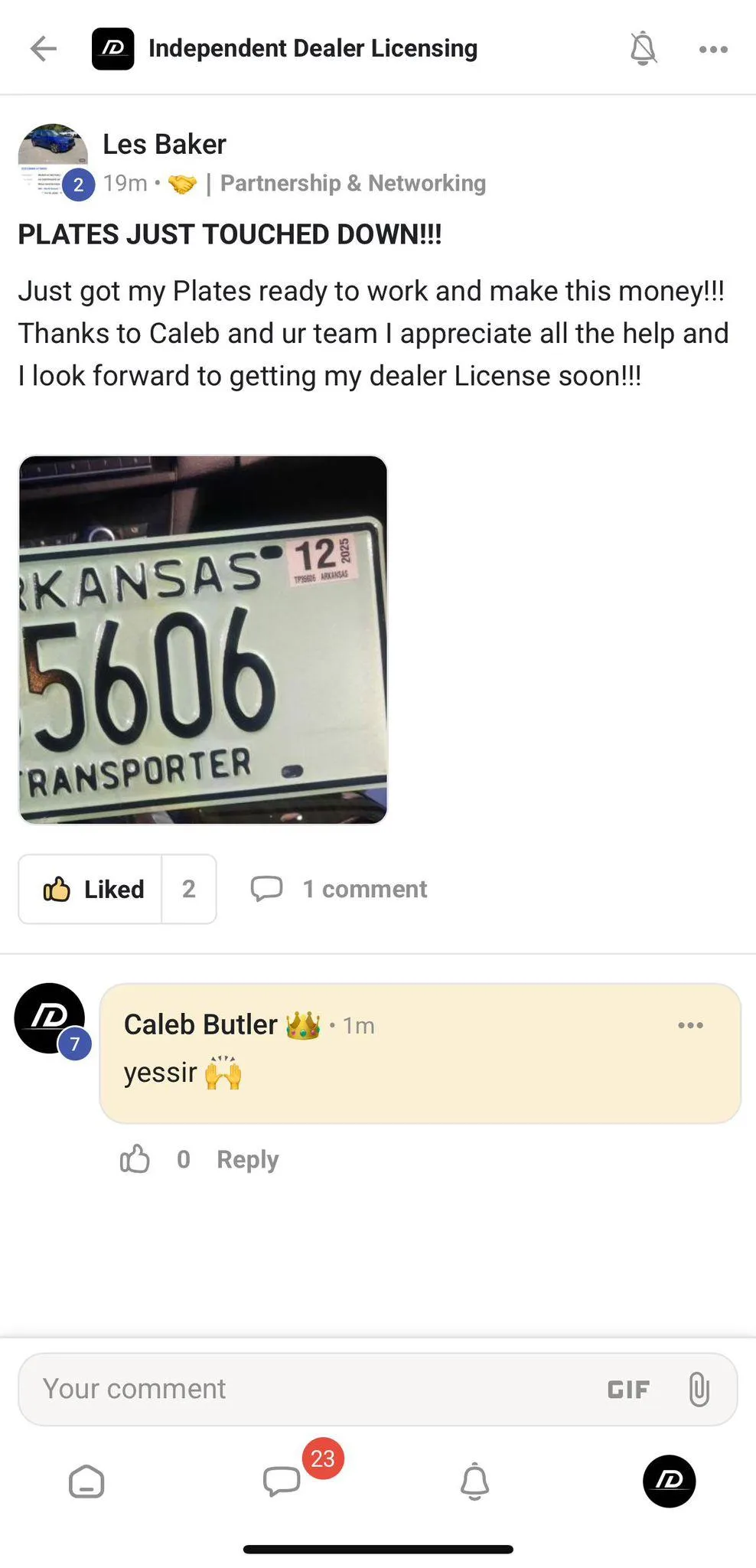View the 2 people who liked
The image size is (756, 1568).
point(189,889)
